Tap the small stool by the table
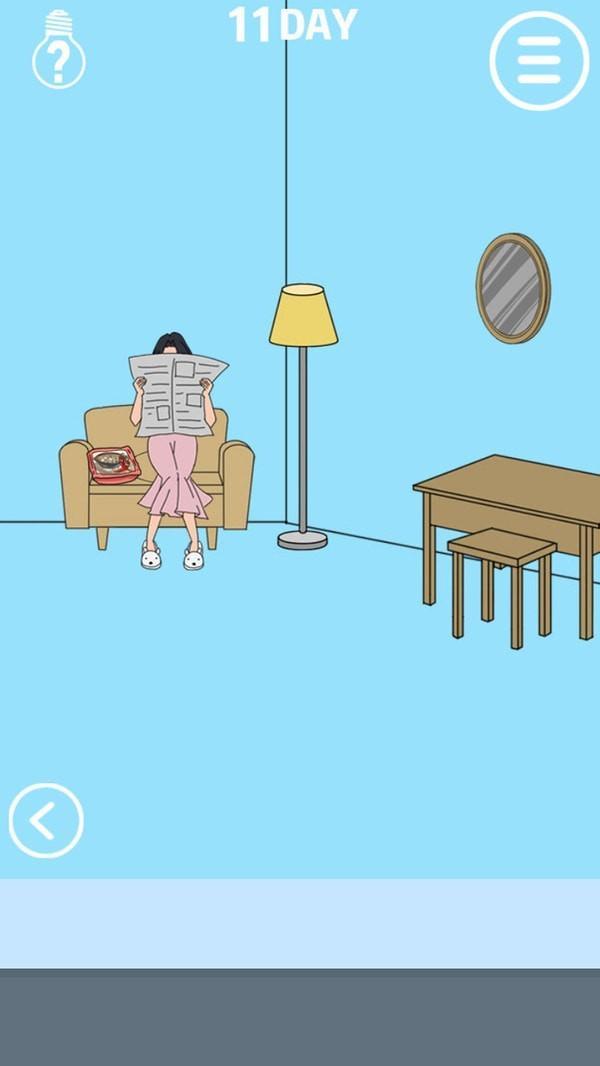This screenshot has height=1066, width=600. coord(502,587)
